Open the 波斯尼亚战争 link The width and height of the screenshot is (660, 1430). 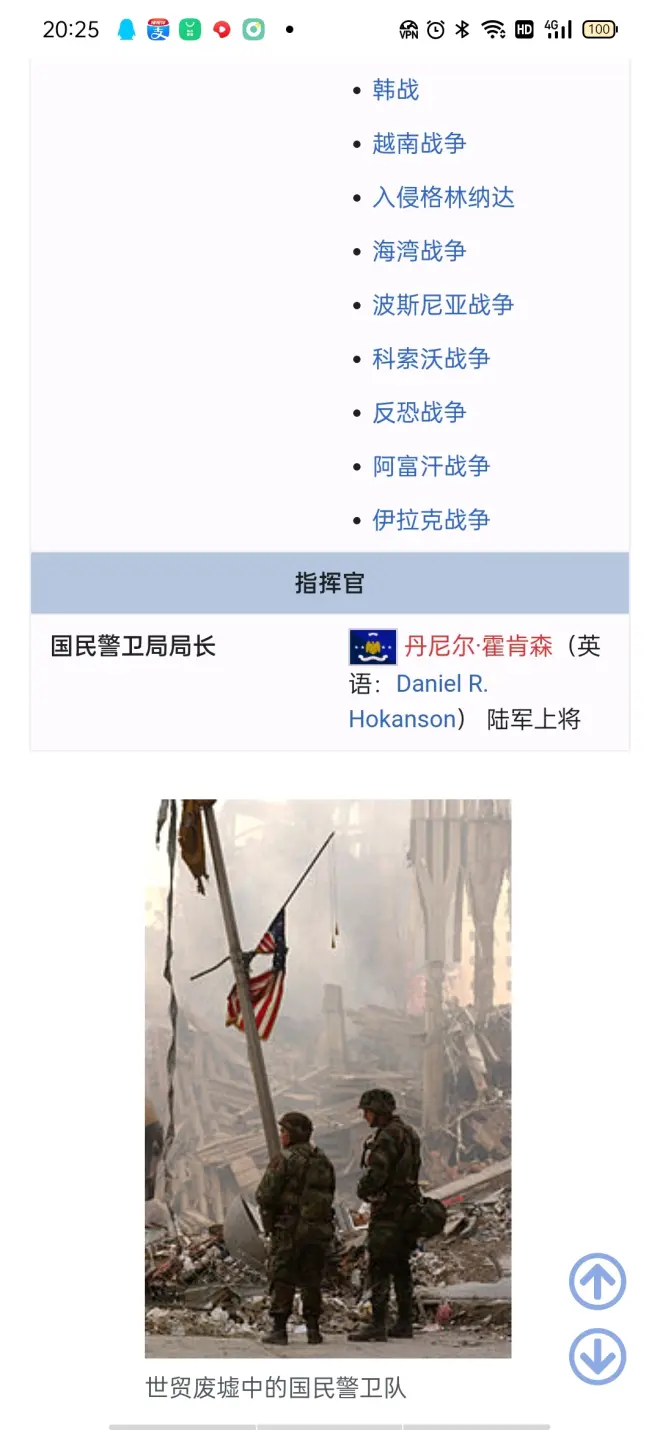(x=443, y=305)
